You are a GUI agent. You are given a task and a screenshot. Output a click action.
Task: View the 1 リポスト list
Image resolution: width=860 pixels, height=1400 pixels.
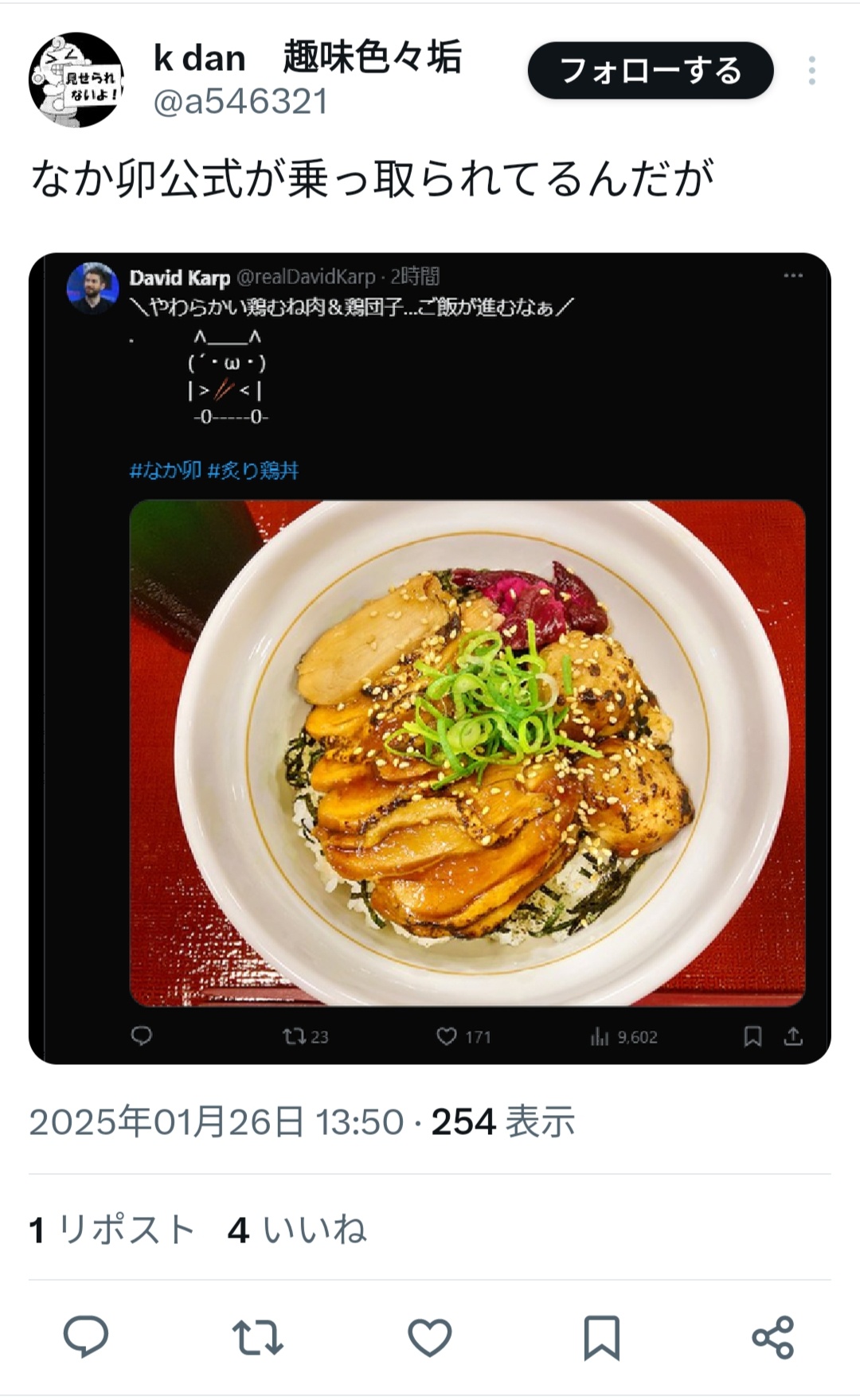pyautogui.click(x=112, y=1230)
